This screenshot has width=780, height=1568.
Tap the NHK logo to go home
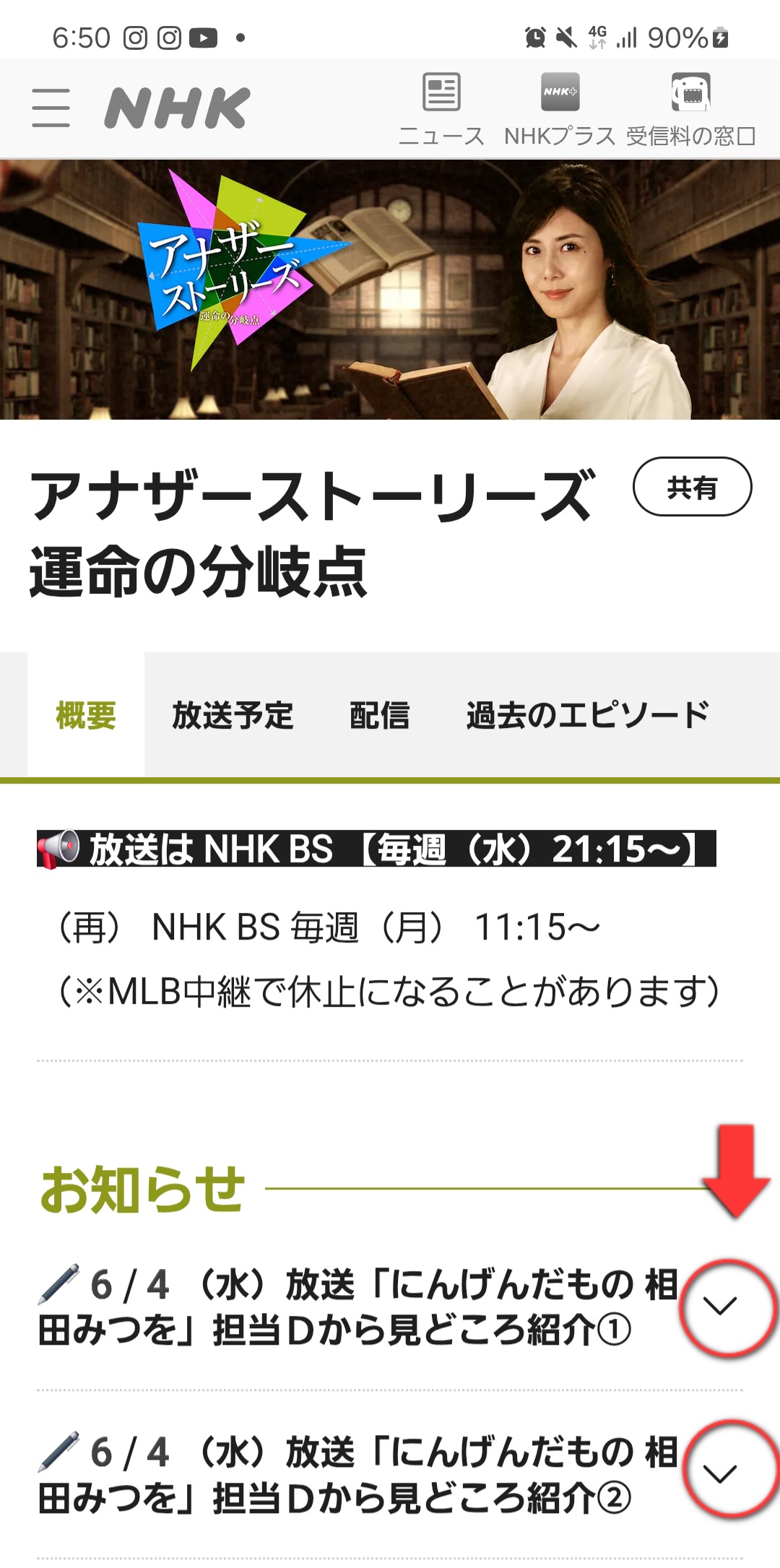tap(177, 108)
